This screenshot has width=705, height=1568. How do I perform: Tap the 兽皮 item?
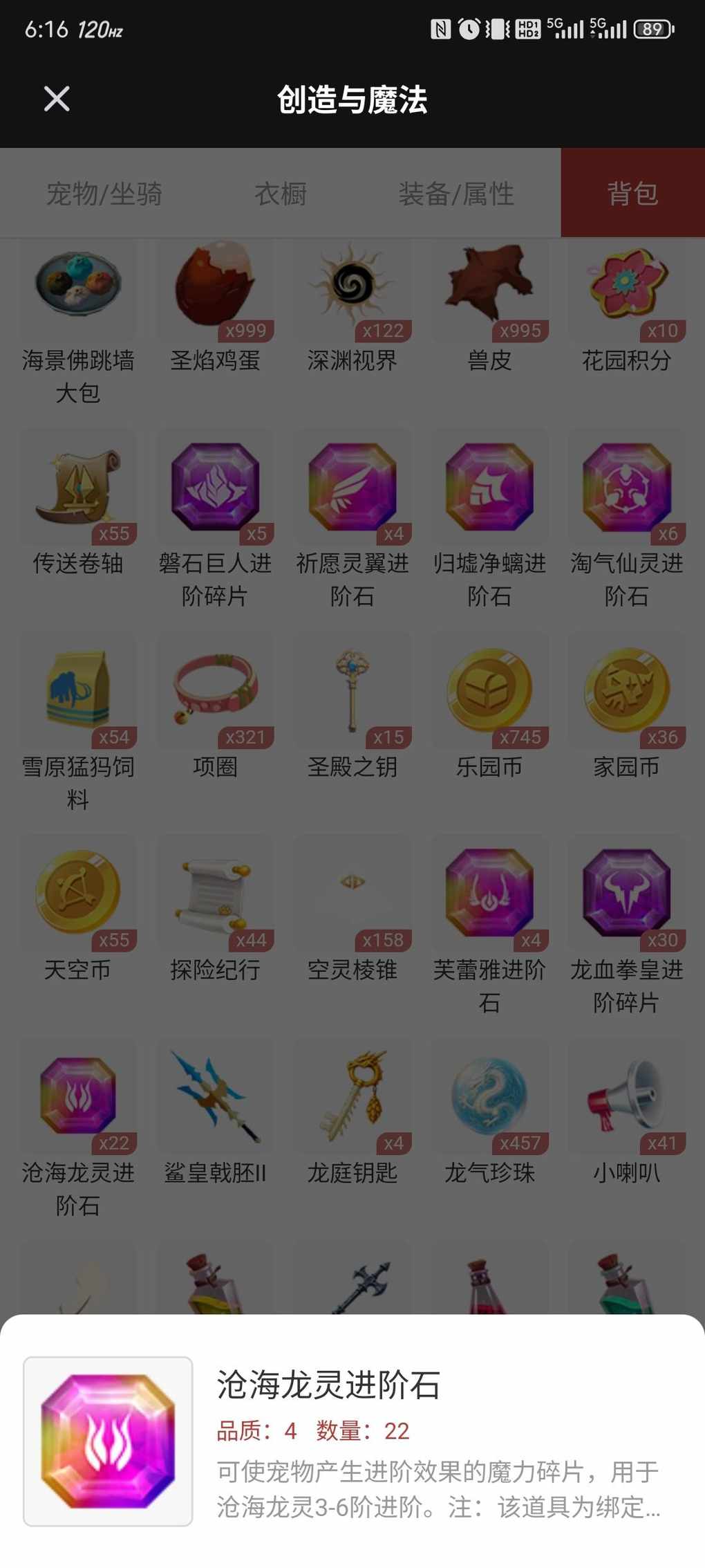coord(489,290)
